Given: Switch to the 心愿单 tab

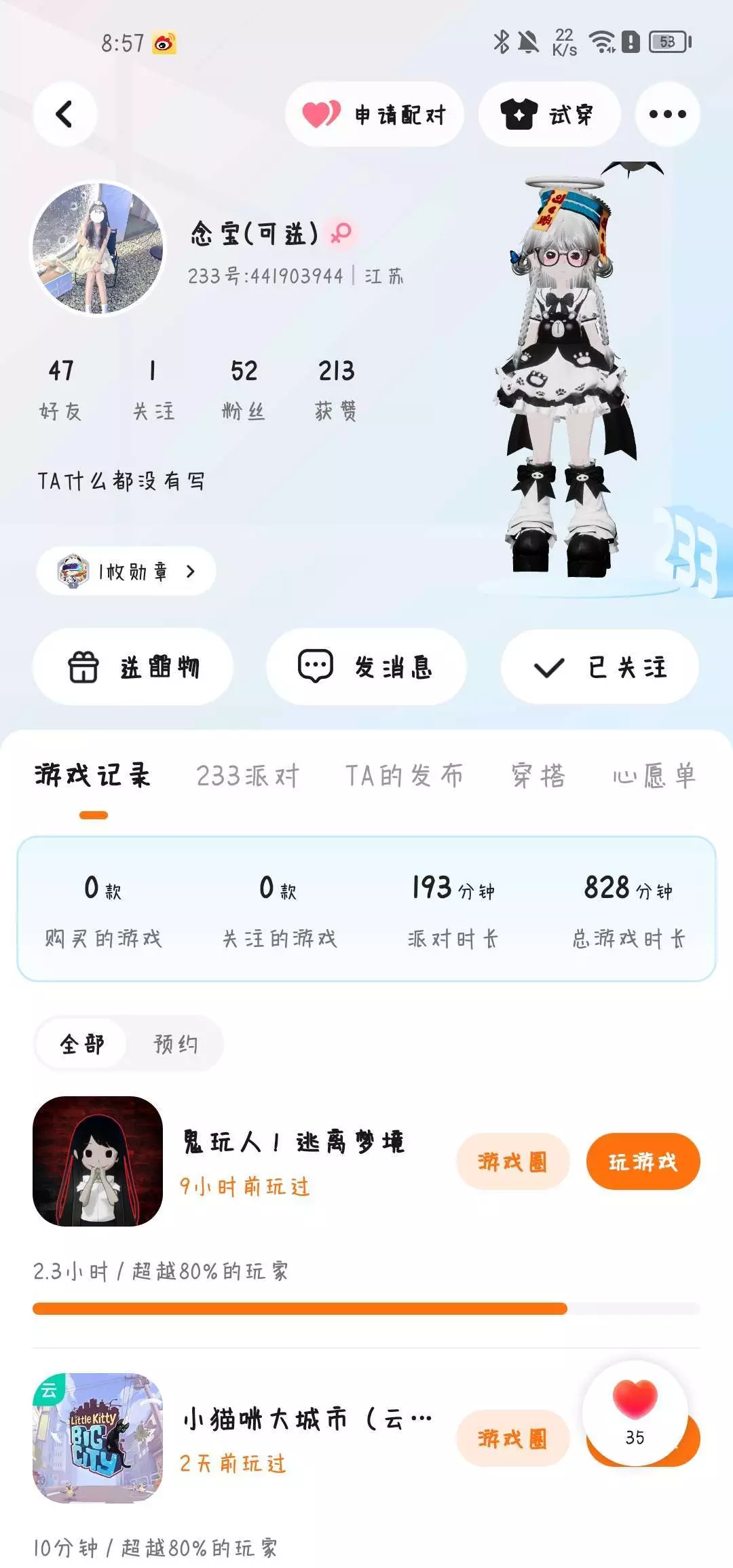Looking at the screenshot, I should click(654, 775).
